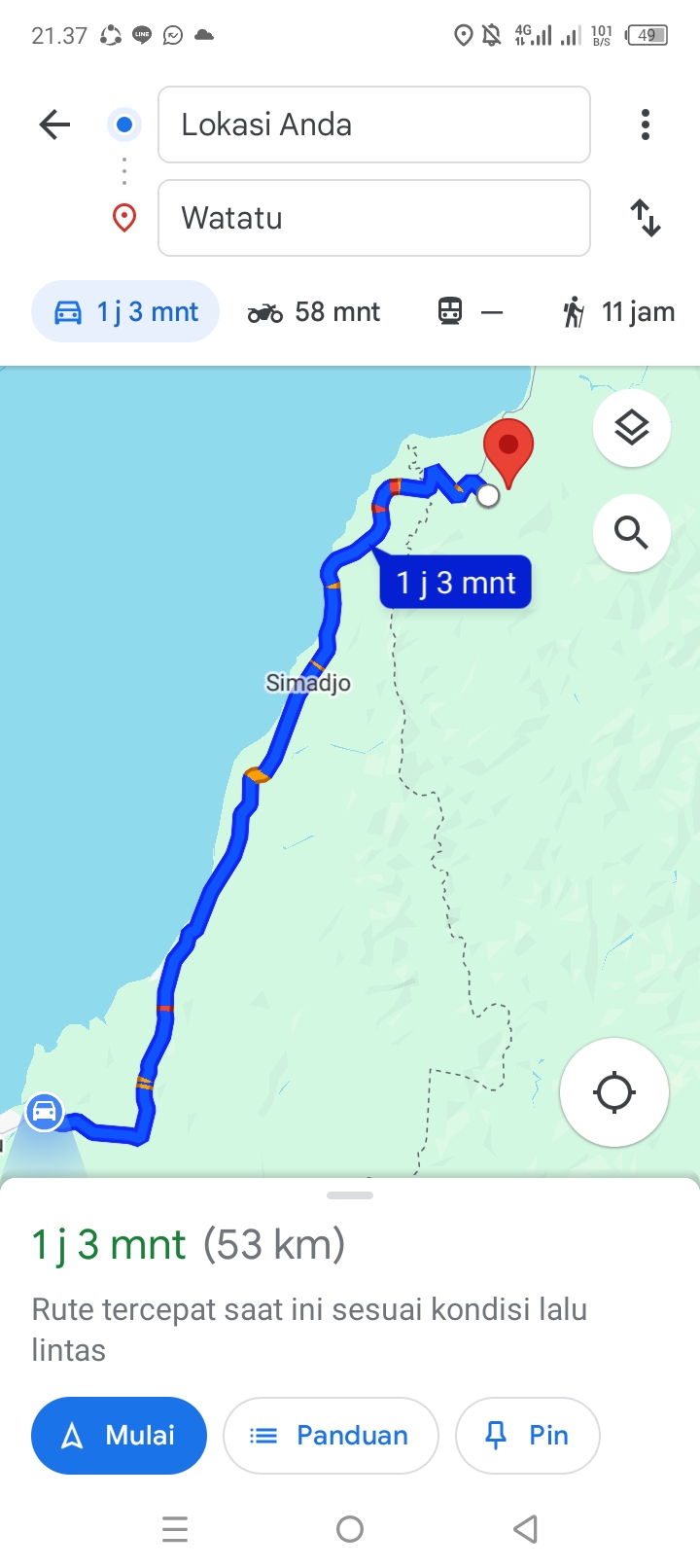
Task: Go to the system home screen
Action: click(x=350, y=1529)
